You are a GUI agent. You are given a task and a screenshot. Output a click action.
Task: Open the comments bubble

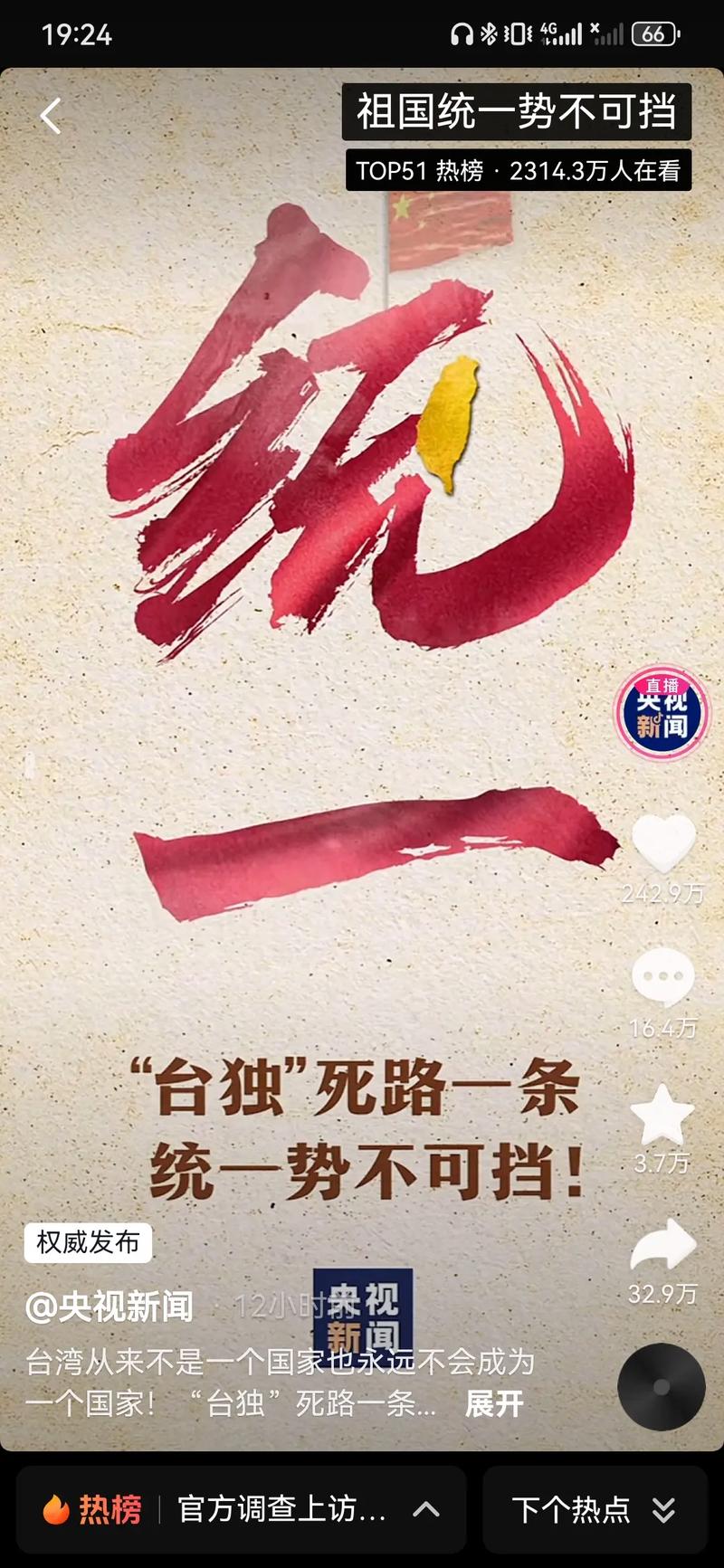click(x=663, y=977)
